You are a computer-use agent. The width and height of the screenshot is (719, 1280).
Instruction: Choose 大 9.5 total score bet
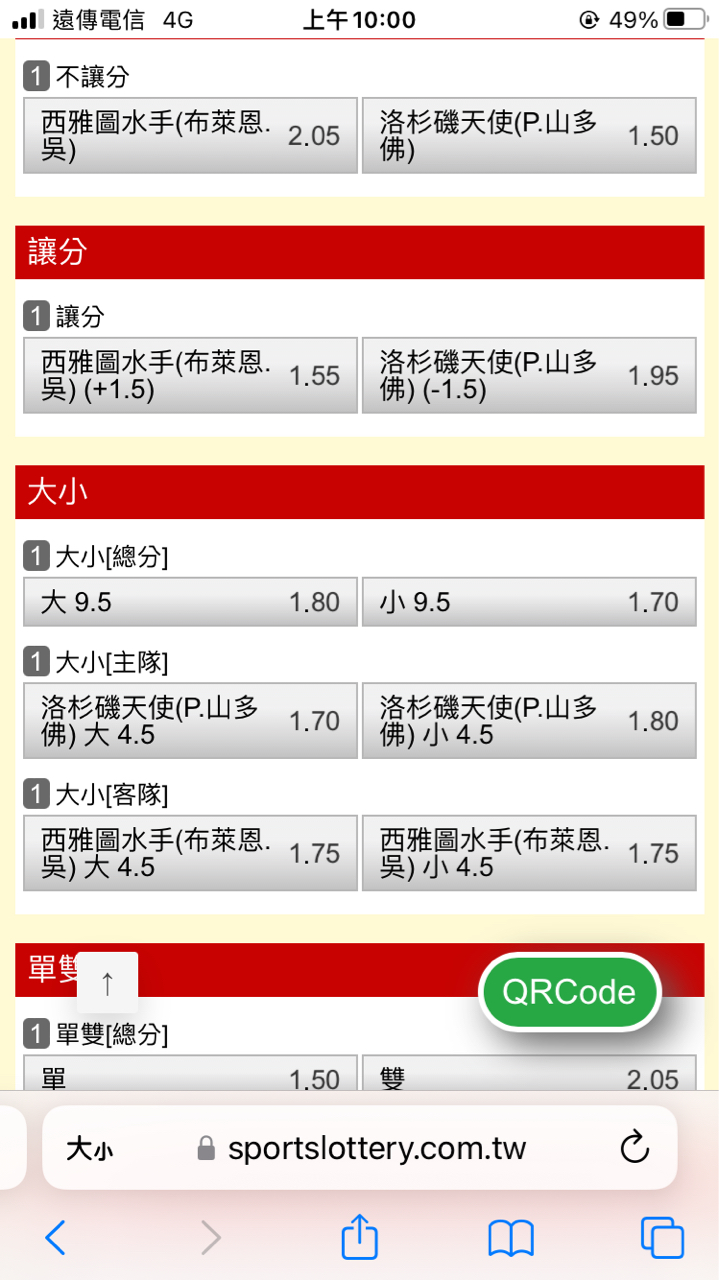coord(190,602)
